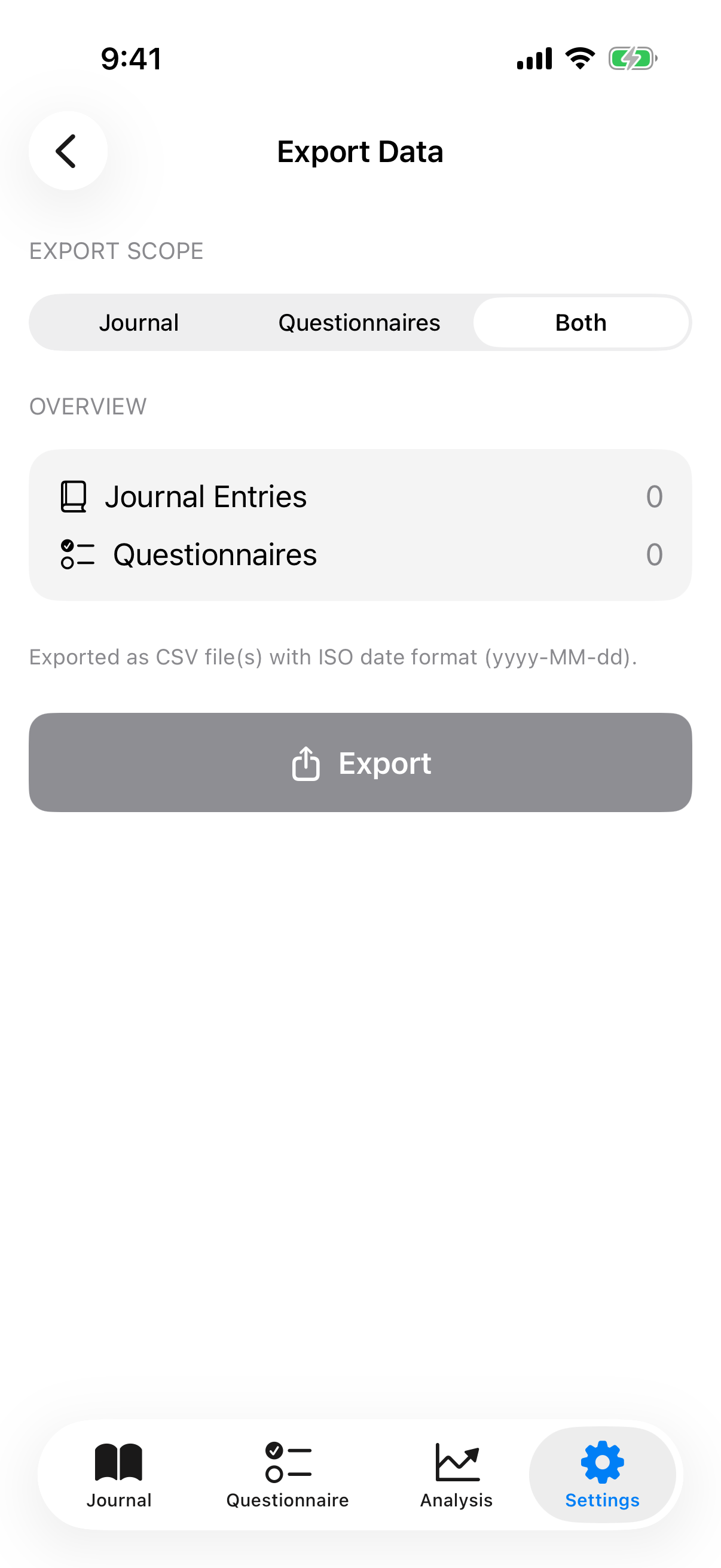
Task: Tap the battery charging indicator
Action: click(x=632, y=59)
